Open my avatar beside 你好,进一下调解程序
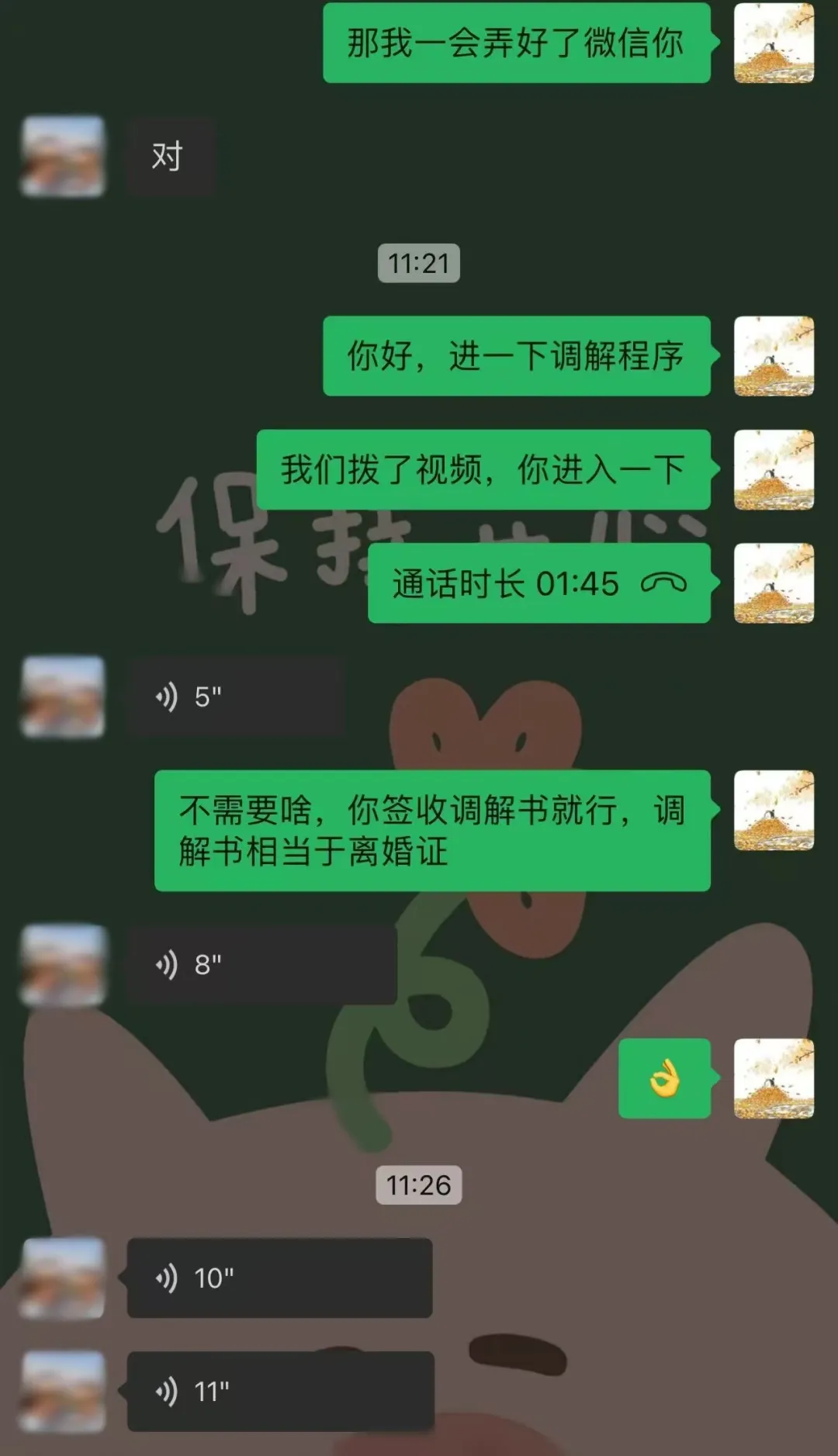This screenshot has width=838, height=1456. pos(774,356)
